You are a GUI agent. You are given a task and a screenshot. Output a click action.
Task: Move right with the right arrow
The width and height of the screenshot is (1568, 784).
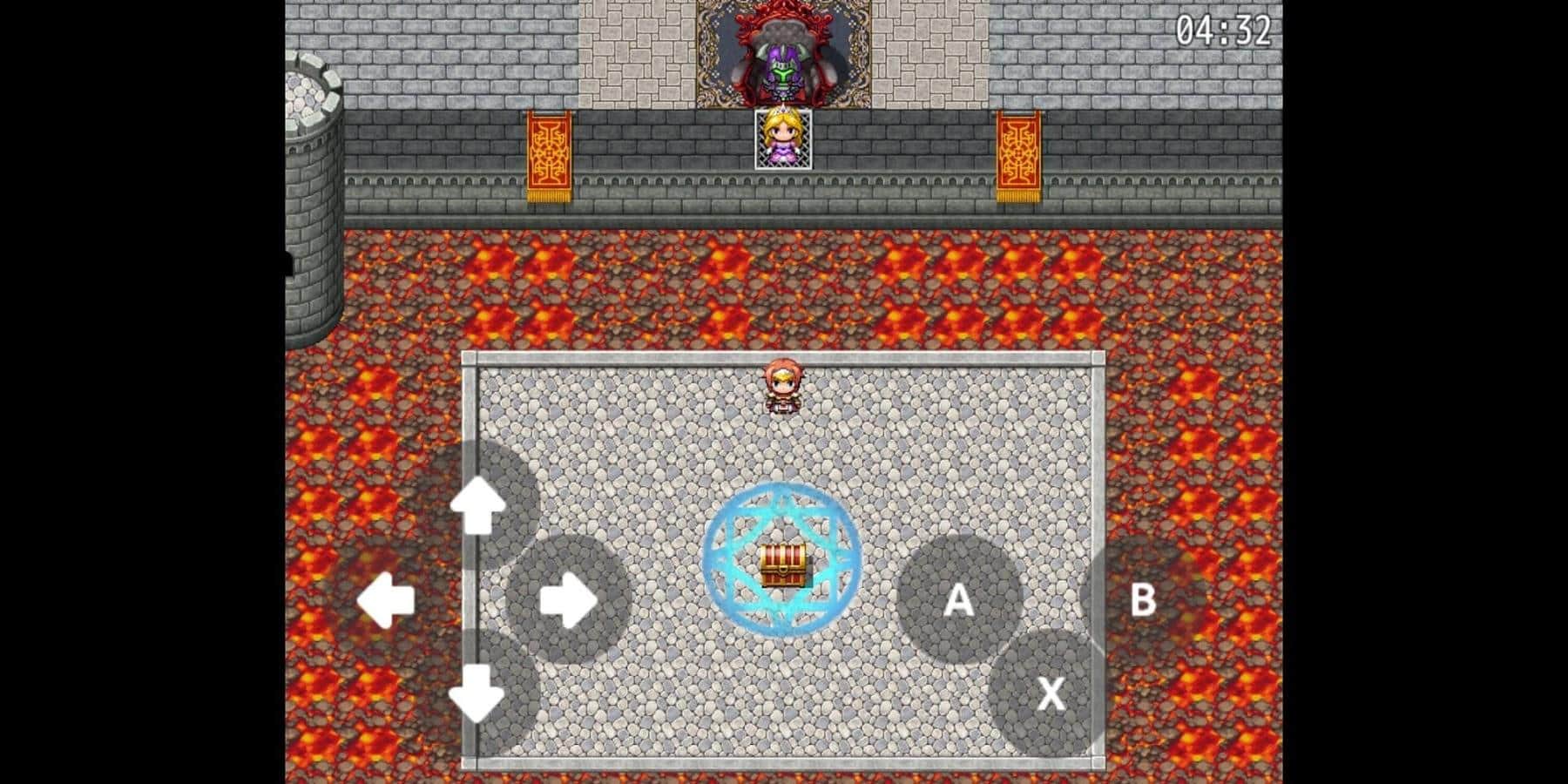(568, 600)
